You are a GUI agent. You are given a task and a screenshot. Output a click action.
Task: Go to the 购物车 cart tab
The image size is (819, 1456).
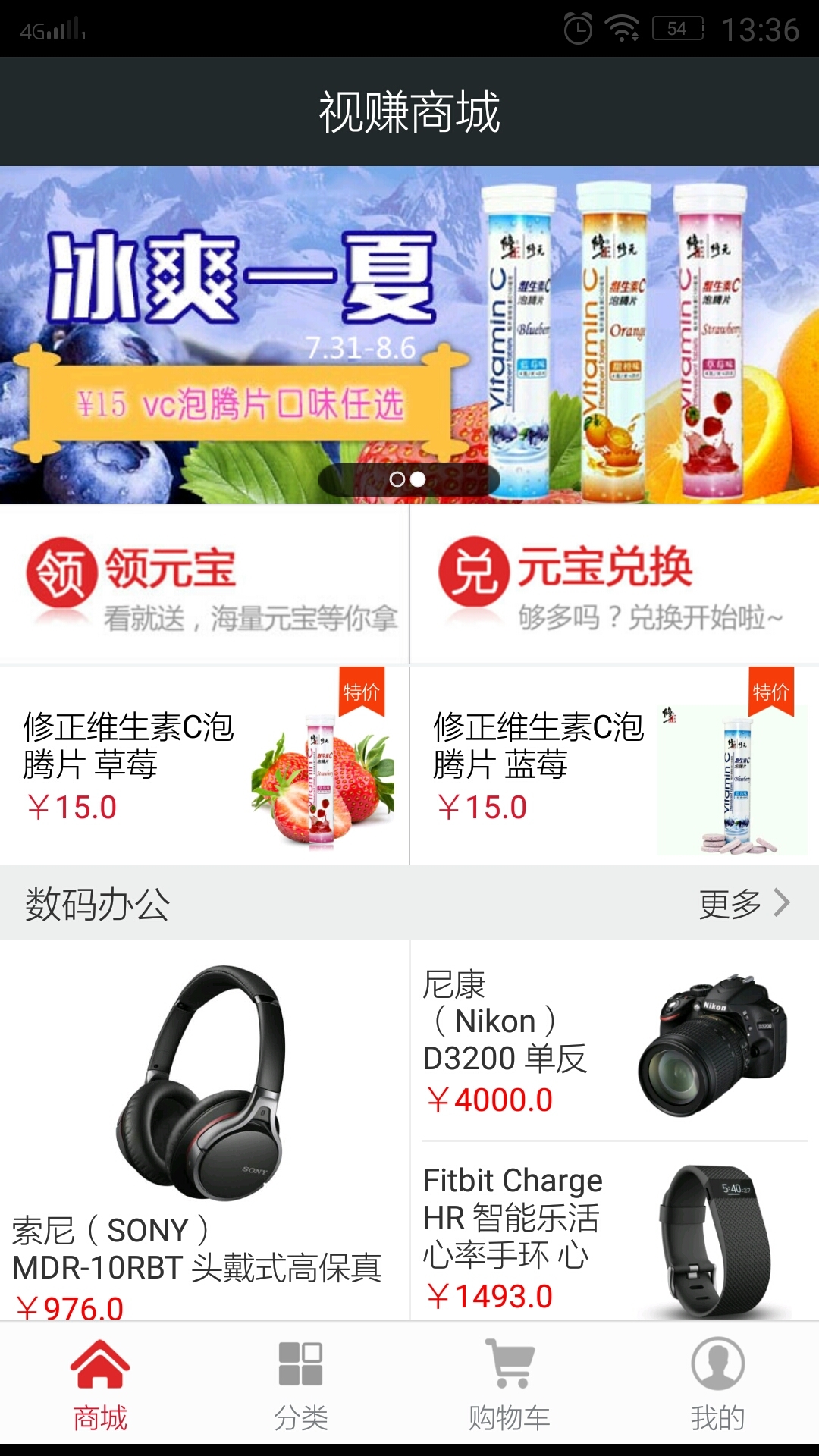coord(510,1384)
